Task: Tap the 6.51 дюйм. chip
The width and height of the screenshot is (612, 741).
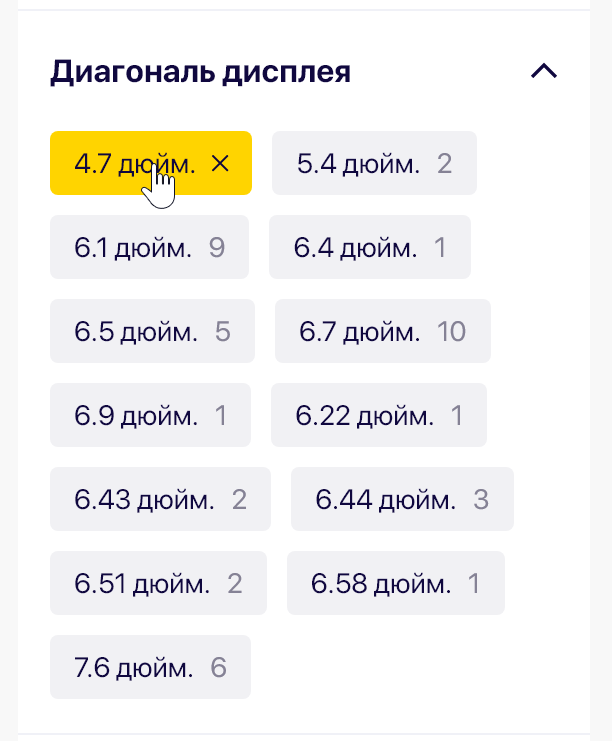Action: (158, 583)
